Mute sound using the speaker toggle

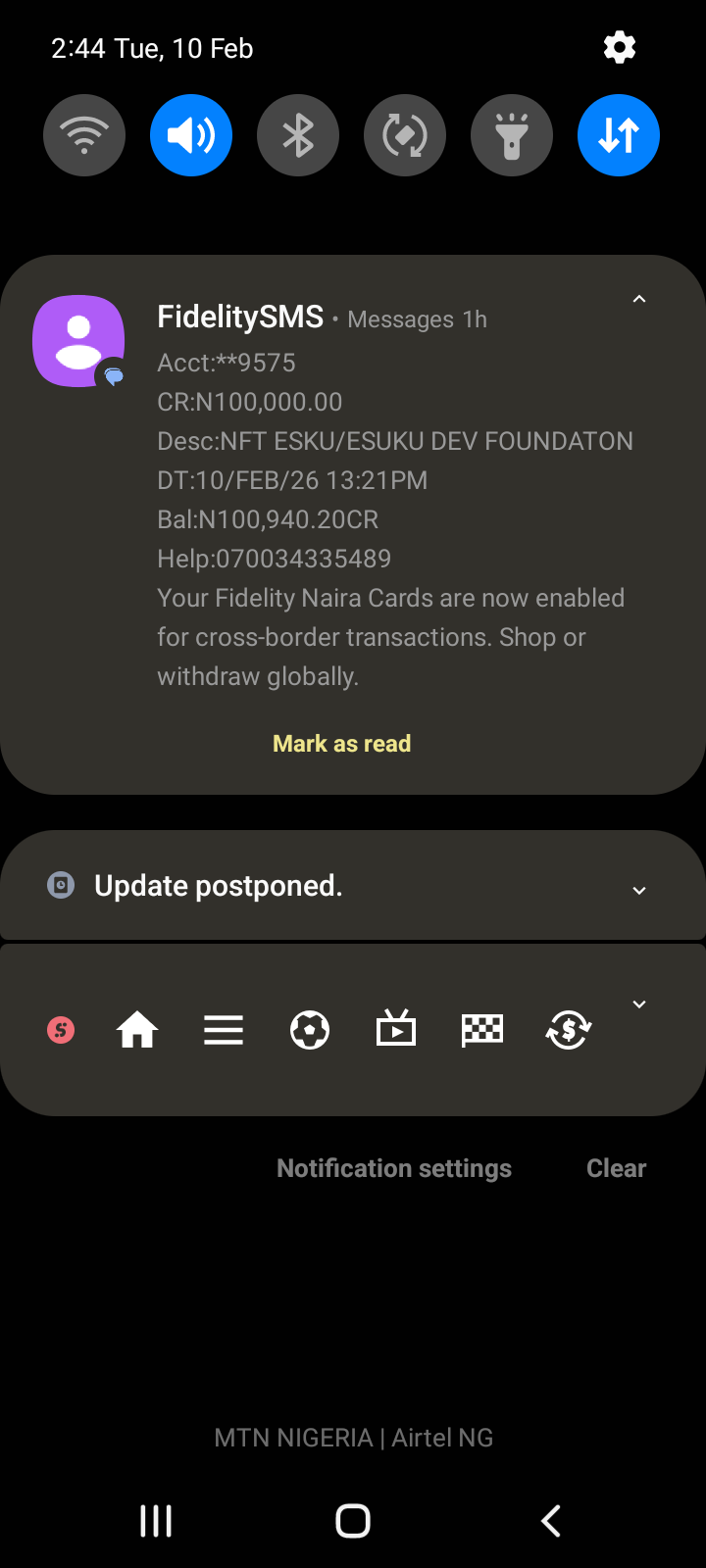(191, 135)
